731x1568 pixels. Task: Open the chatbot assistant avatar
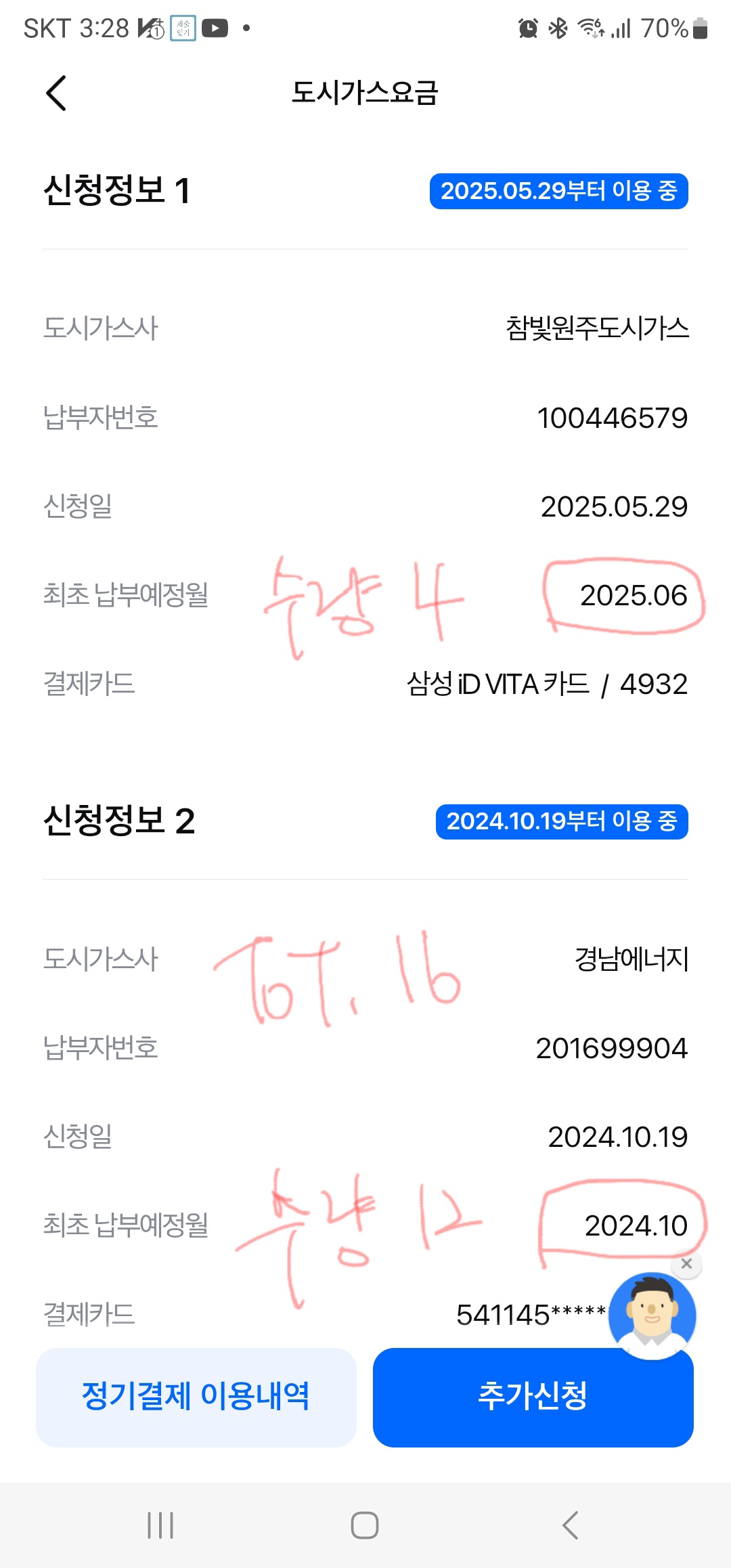tap(651, 1315)
